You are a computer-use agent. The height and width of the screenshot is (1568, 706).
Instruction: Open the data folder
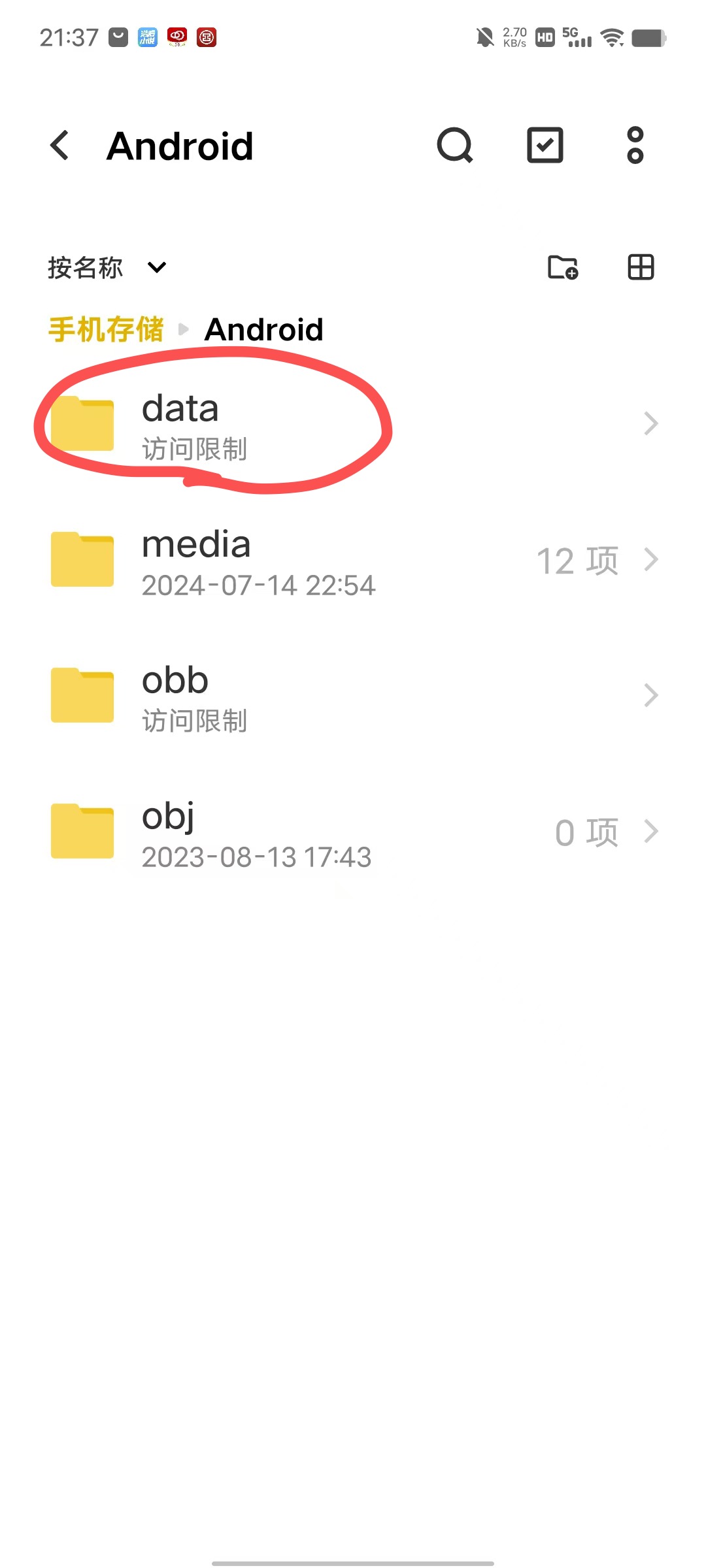[x=353, y=425]
